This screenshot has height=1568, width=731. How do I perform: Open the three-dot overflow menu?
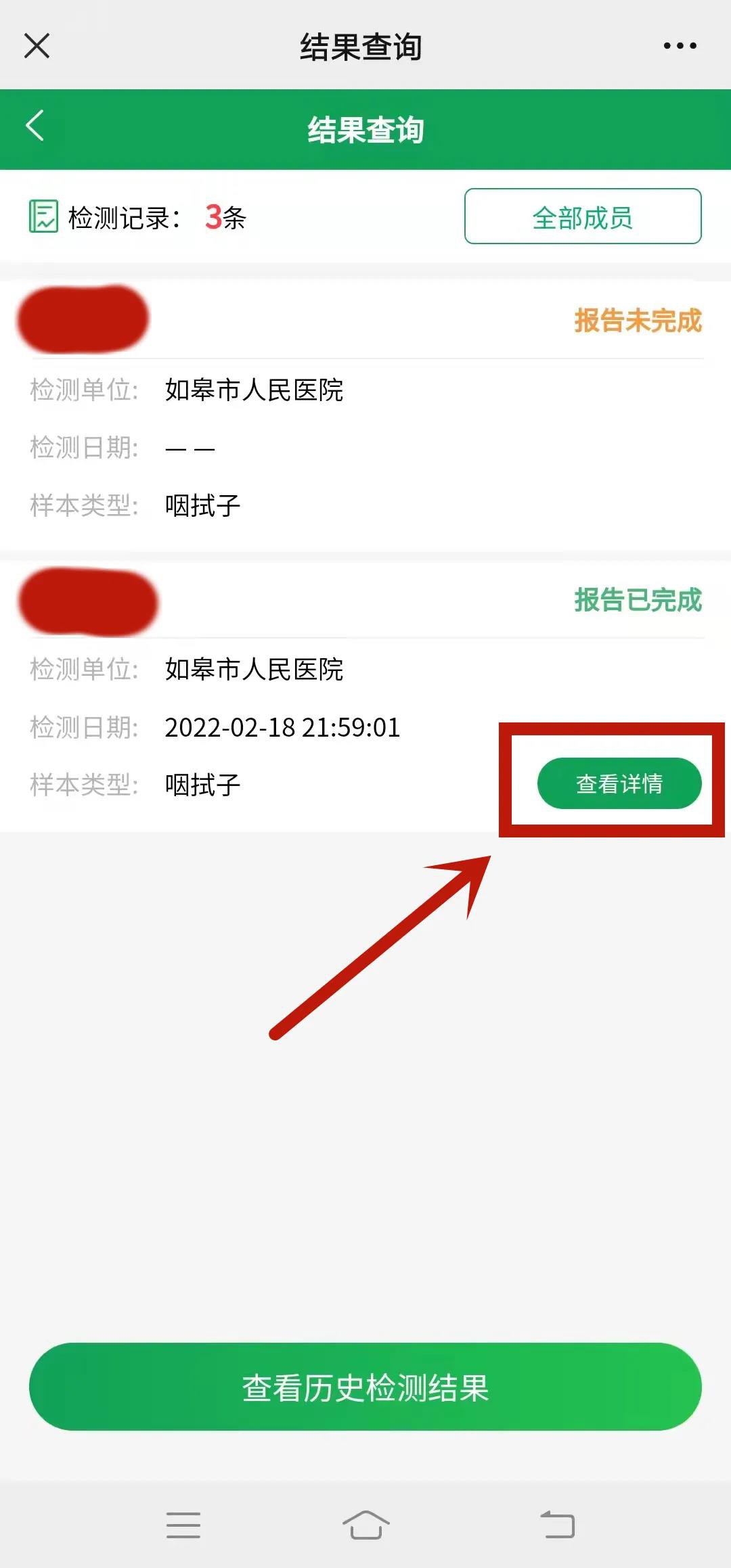point(680,46)
